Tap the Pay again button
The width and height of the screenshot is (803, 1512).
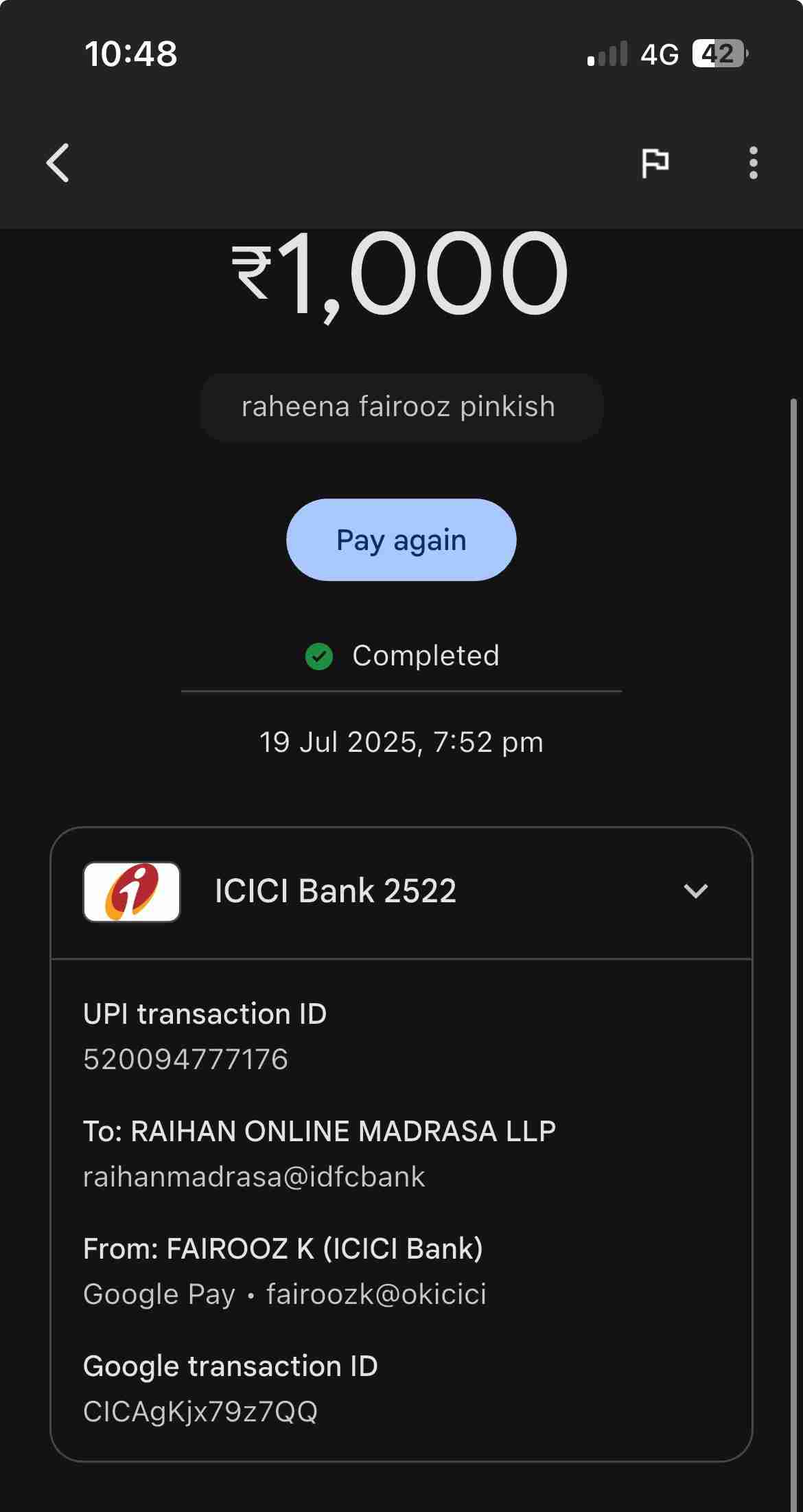pyautogui.click(x=401, y=540)
